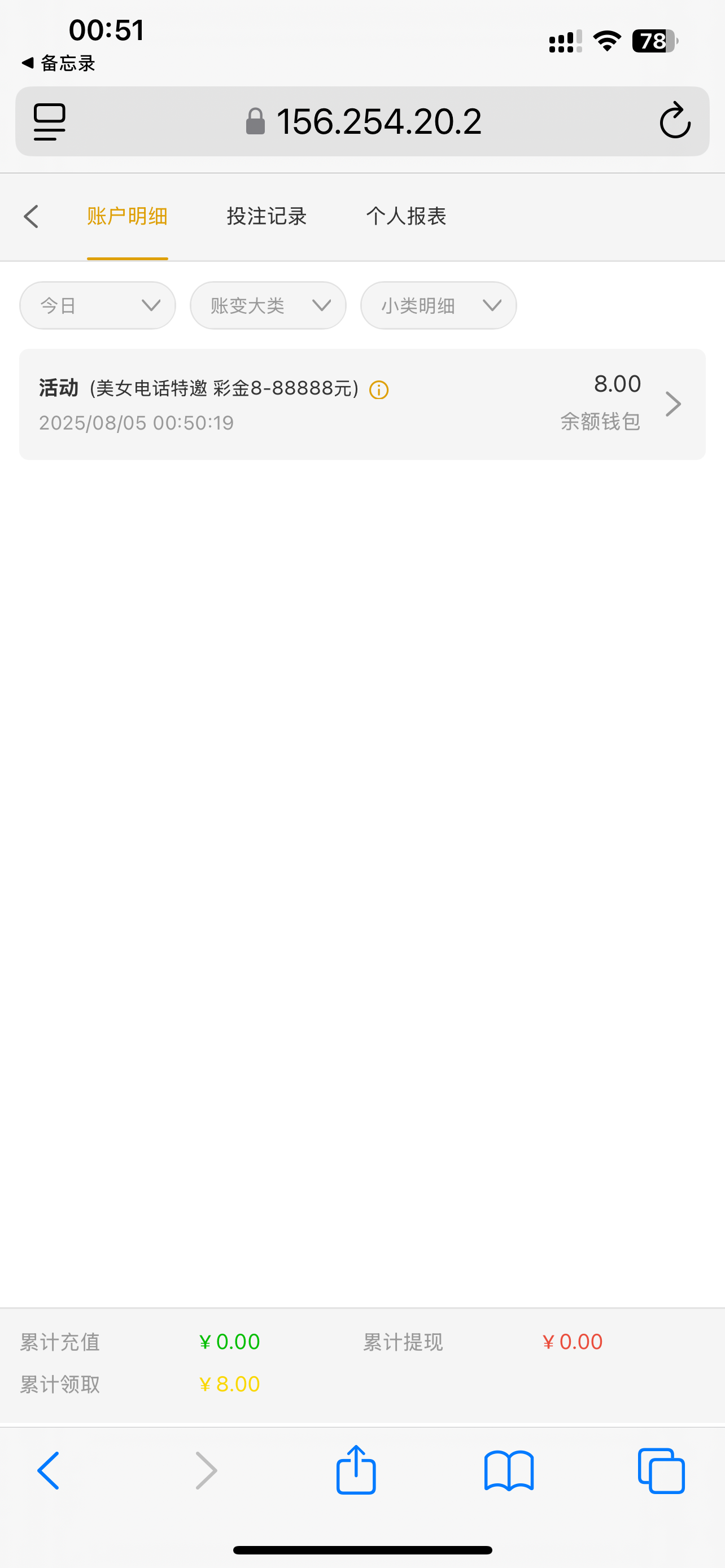Viewport: 725px width, 1568px height.
Task: Show all open Safari tabs
Action: (661, 1471)
